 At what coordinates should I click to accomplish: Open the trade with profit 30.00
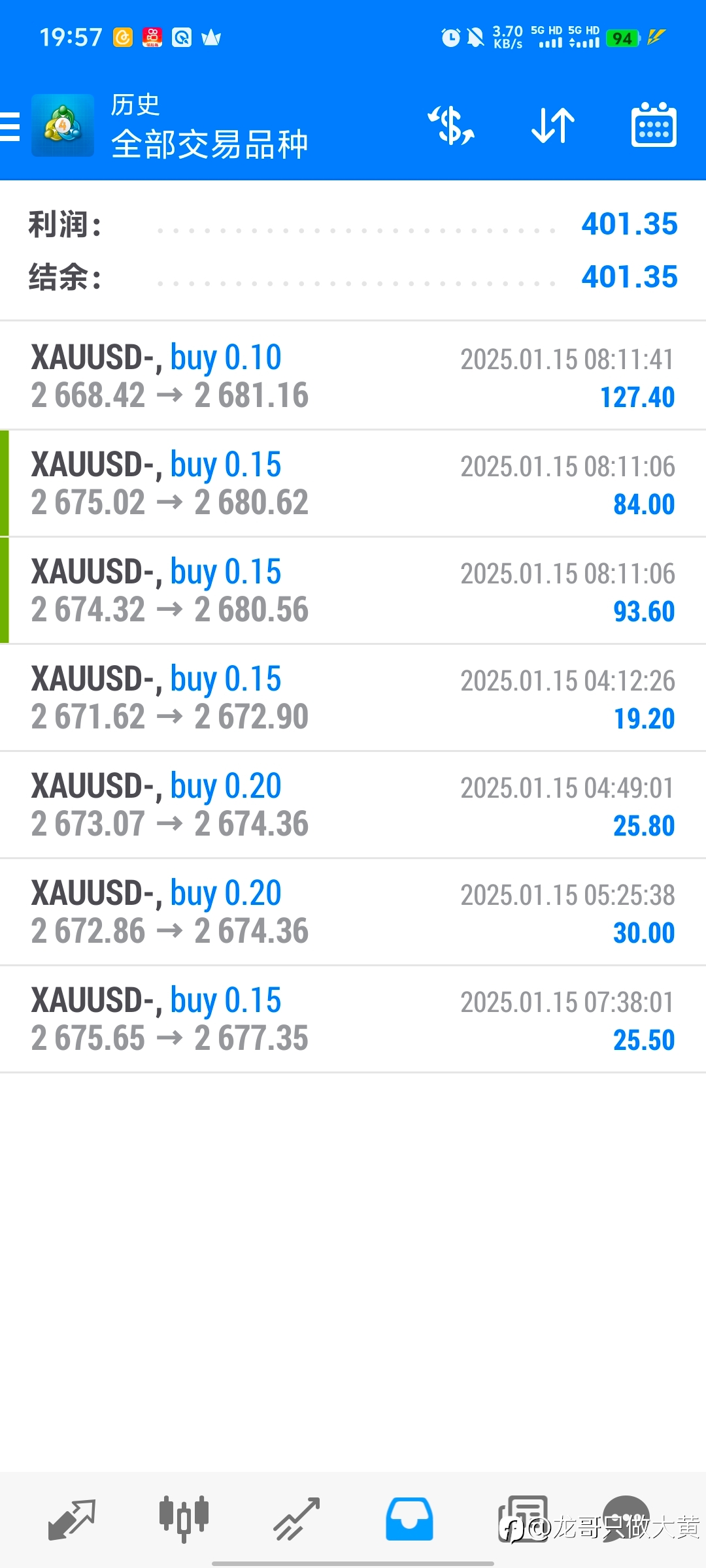(353, 912)
